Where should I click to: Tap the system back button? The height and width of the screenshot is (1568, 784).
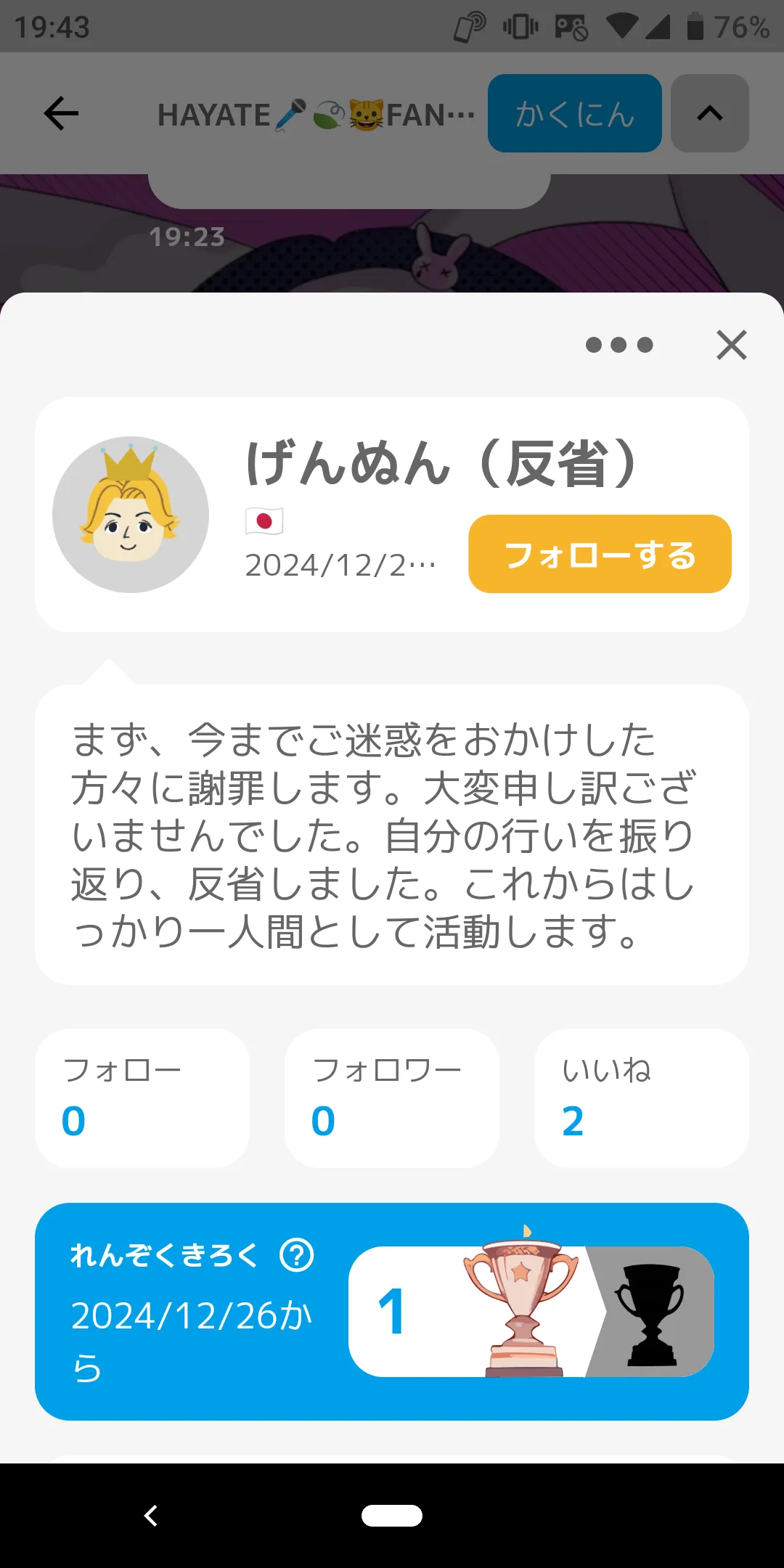(x=151, y=1516)
